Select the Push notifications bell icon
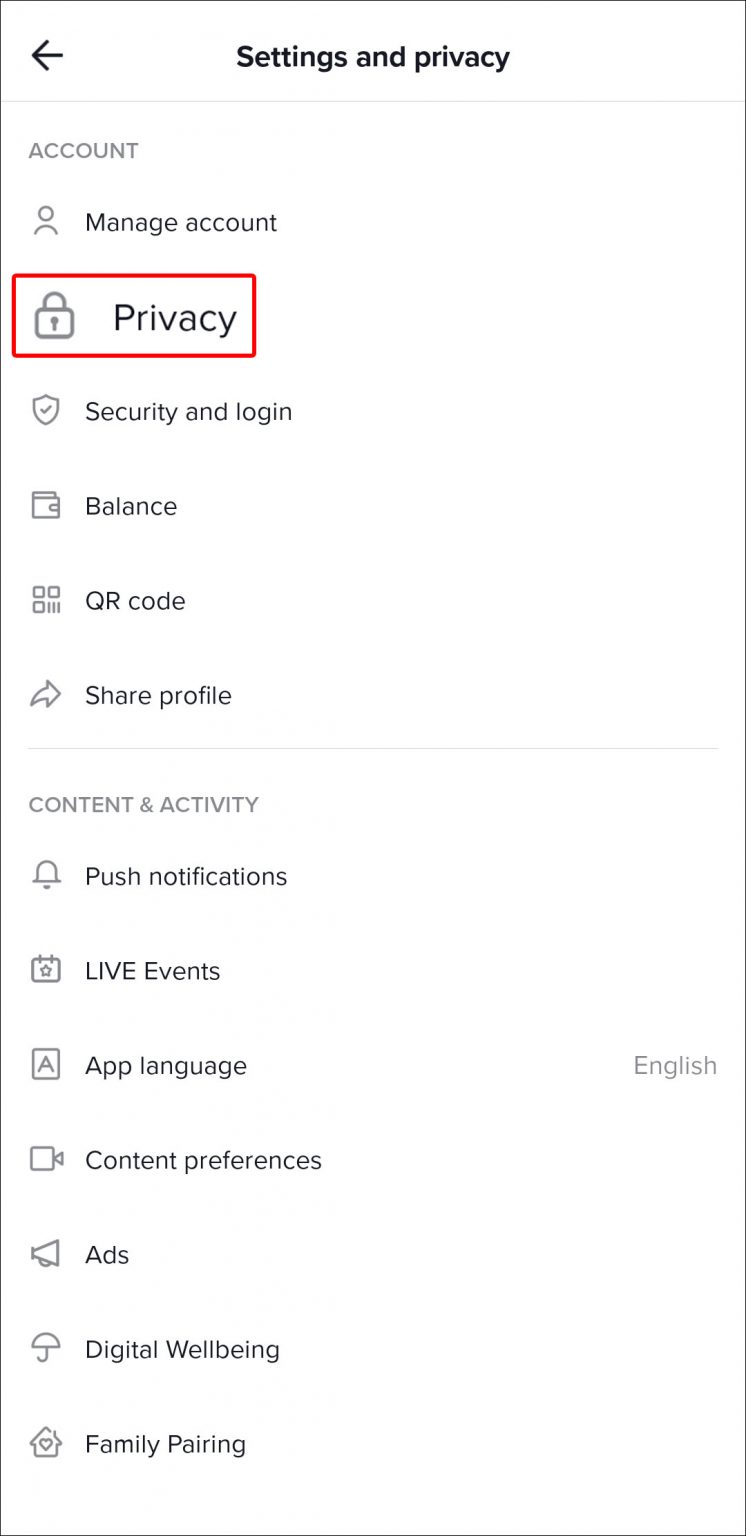746x1536 pixels. (x=45, y=875)
